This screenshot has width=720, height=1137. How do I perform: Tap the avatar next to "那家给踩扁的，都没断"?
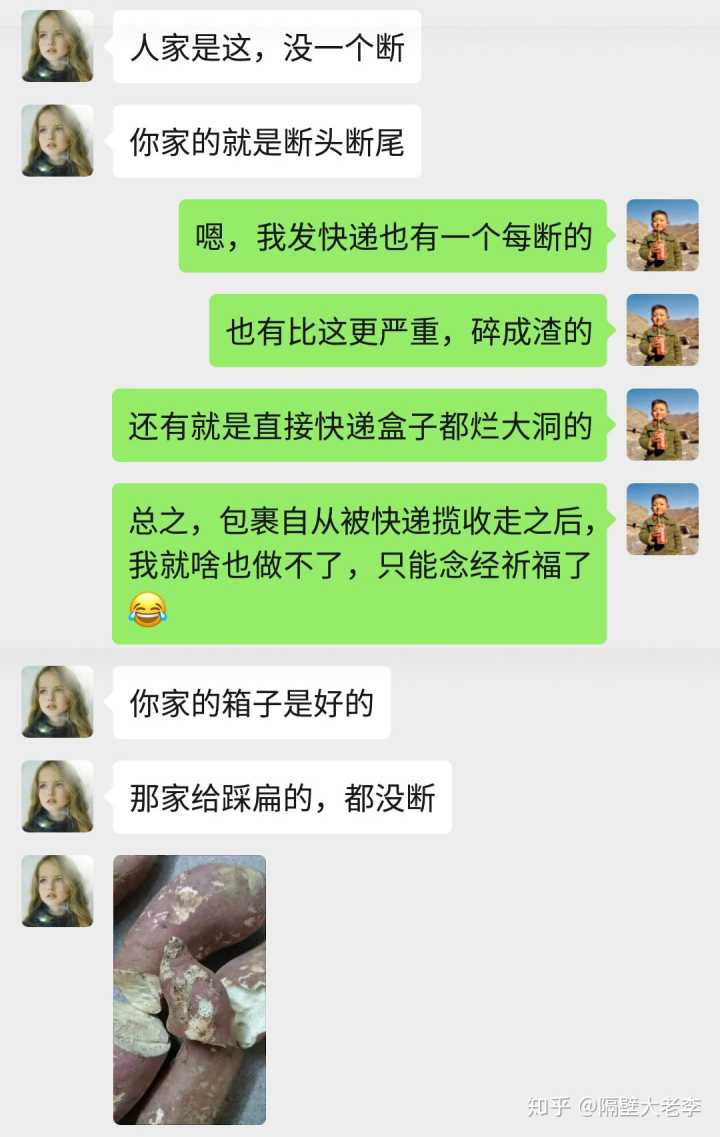[57, 796]
